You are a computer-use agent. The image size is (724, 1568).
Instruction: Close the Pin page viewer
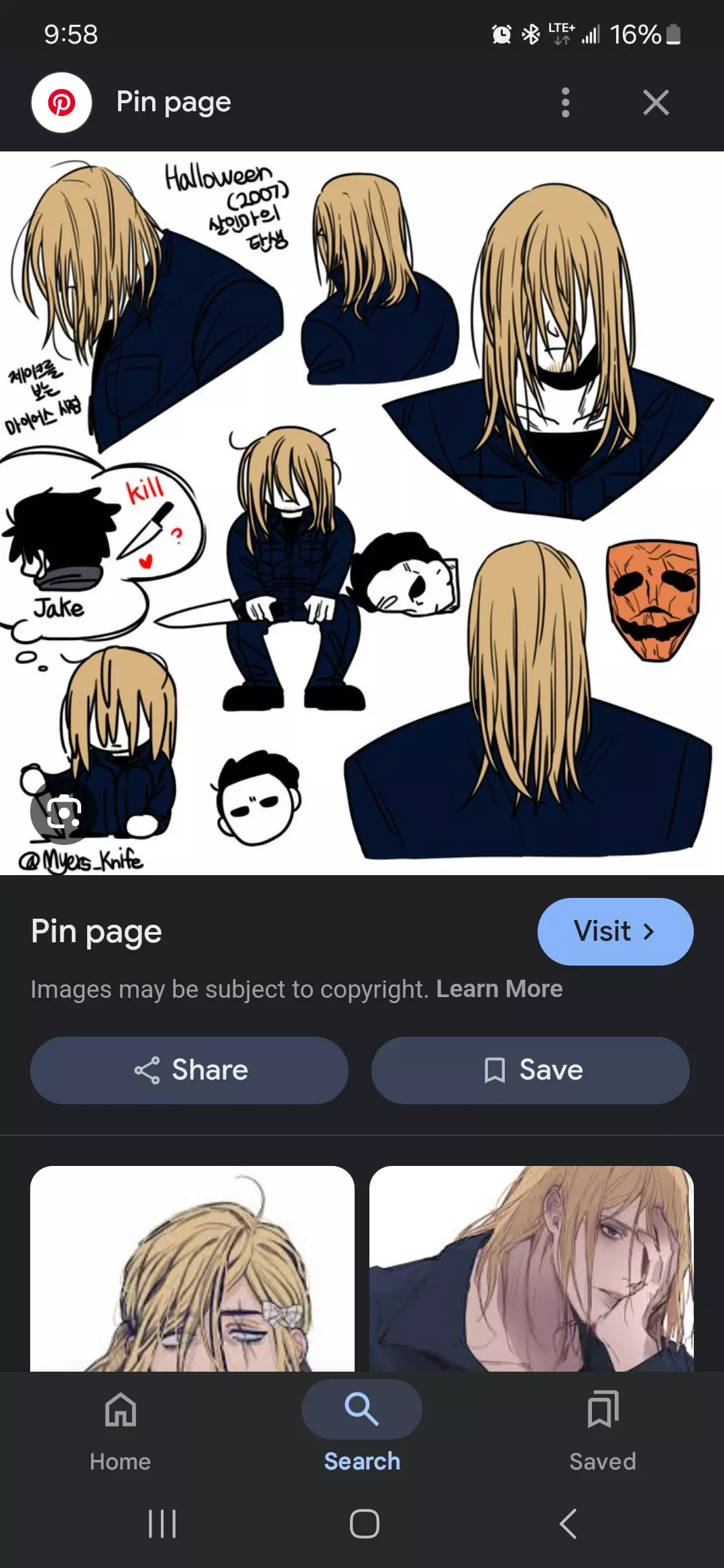click(x=655, y=103)
